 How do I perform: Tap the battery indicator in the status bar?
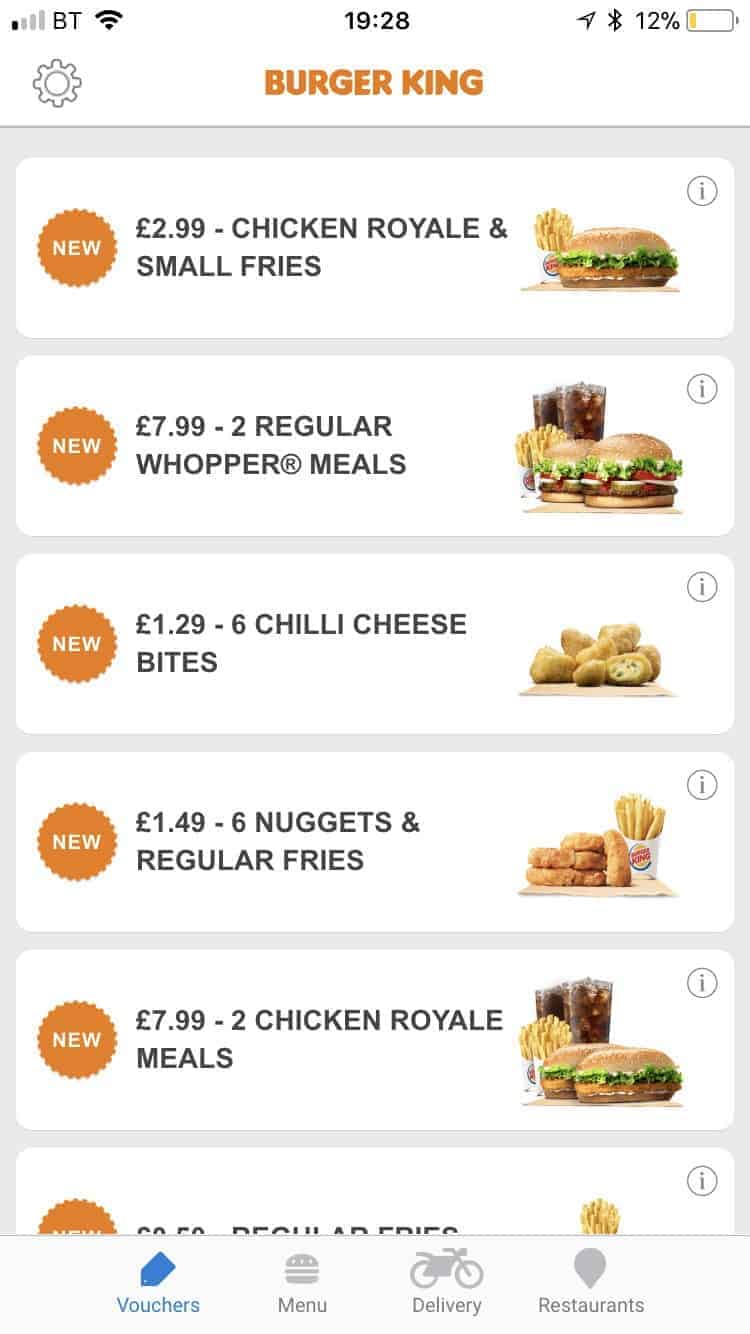coord(712,20)
